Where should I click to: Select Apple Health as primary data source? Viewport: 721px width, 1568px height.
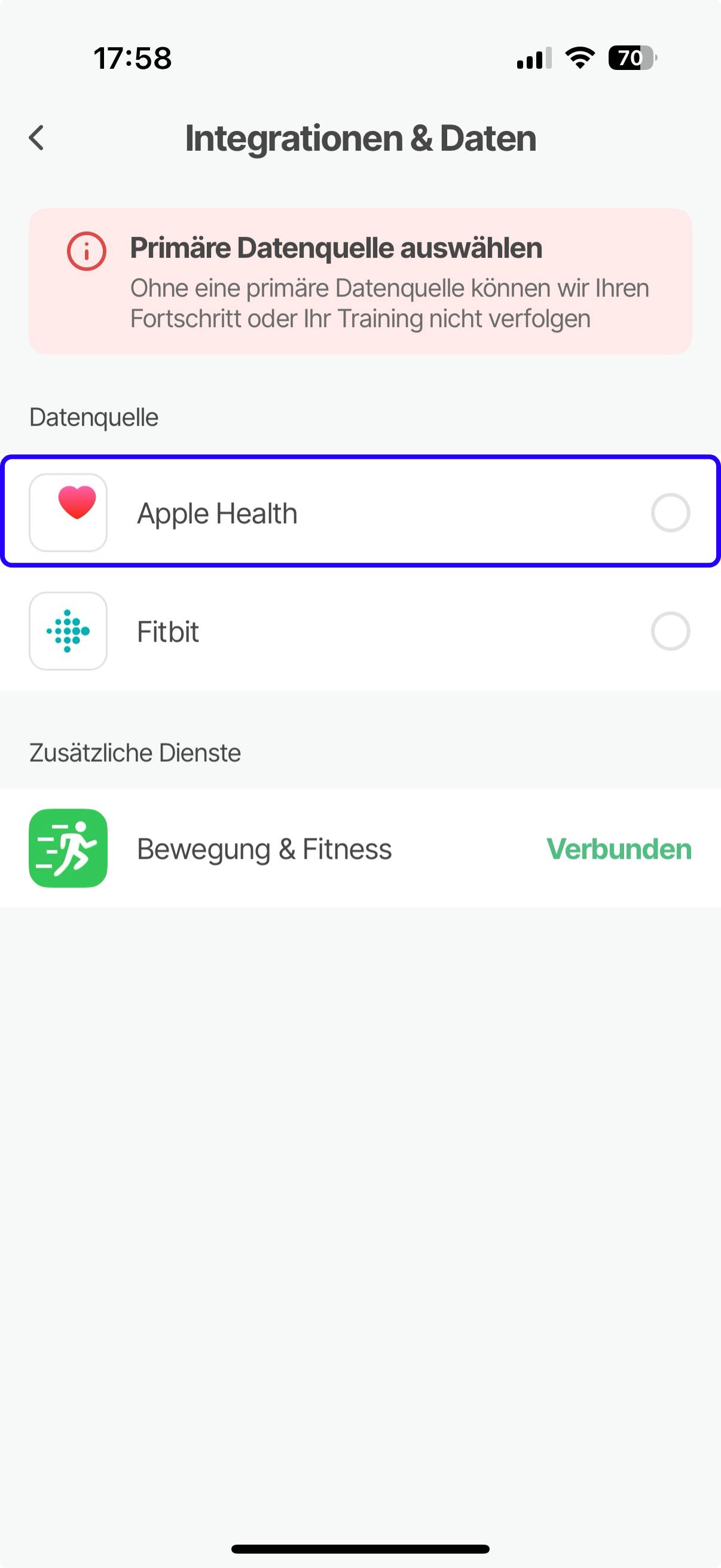(x=669, y=513)
